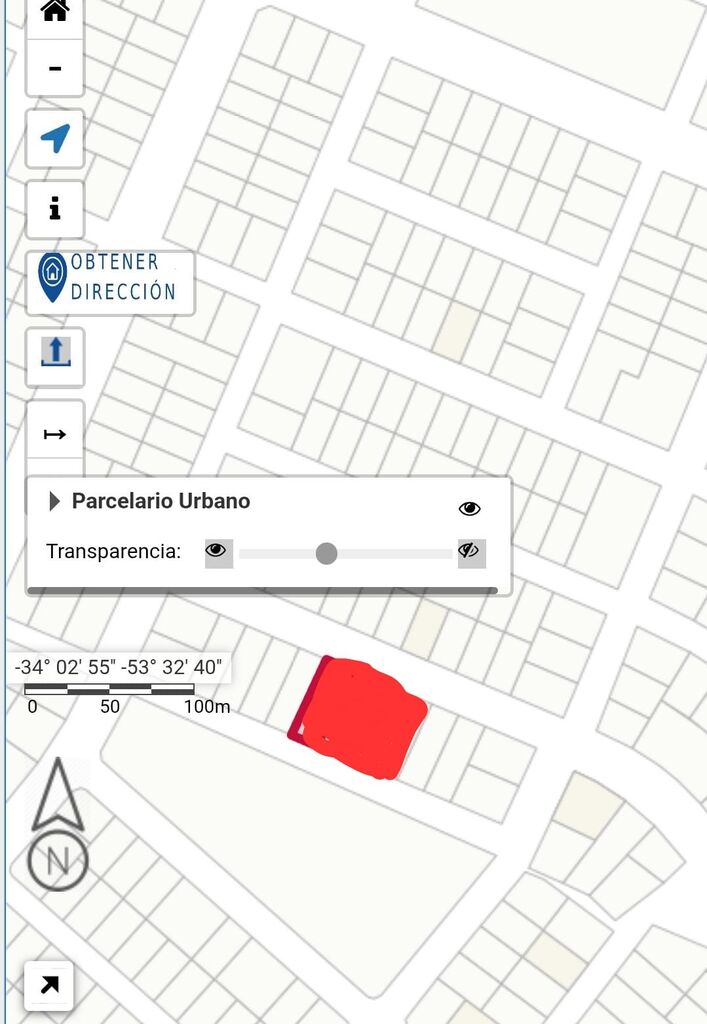The height and width of the screenshot is (1024, 707).
Task: Locate me with the blue arrow
Action: [x=55, y=138]
